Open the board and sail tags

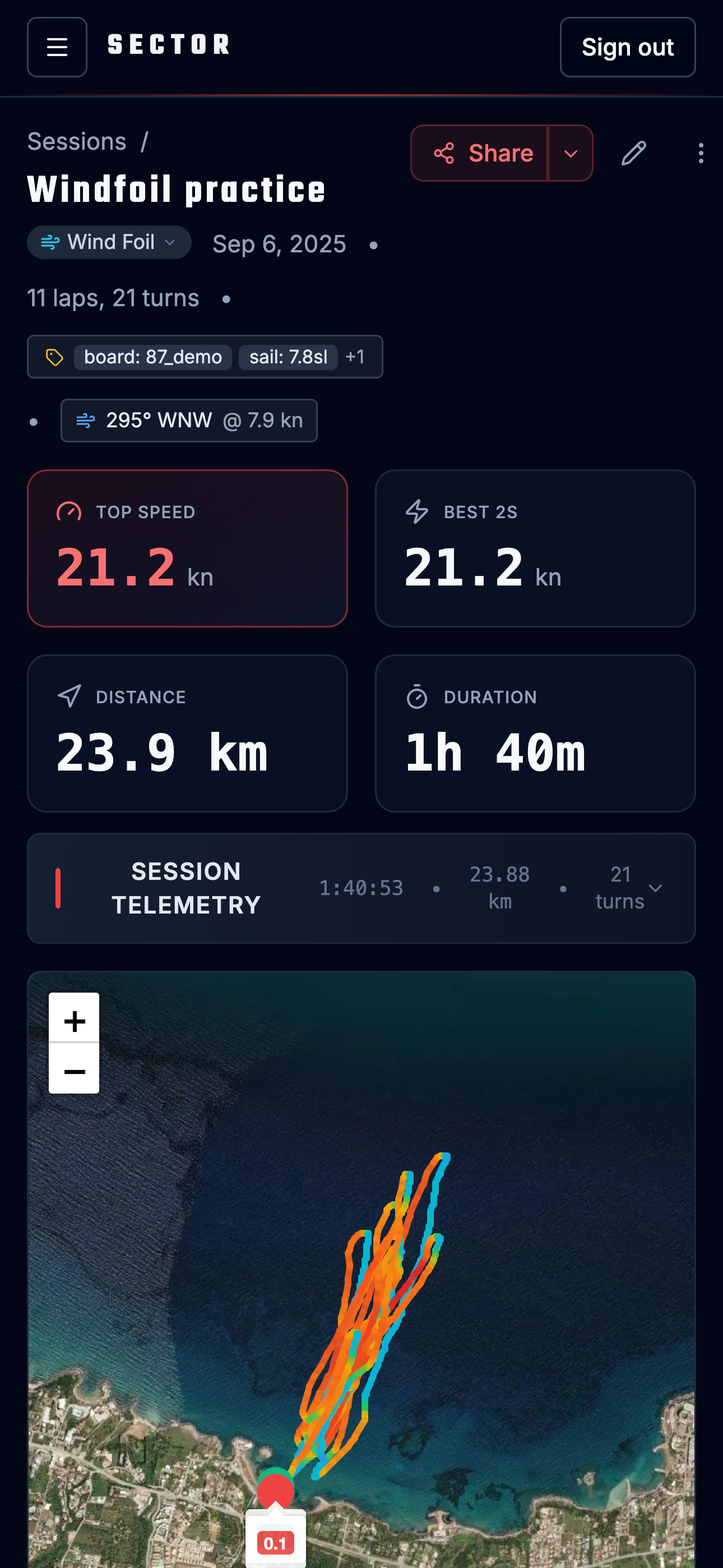click(205, 357)
